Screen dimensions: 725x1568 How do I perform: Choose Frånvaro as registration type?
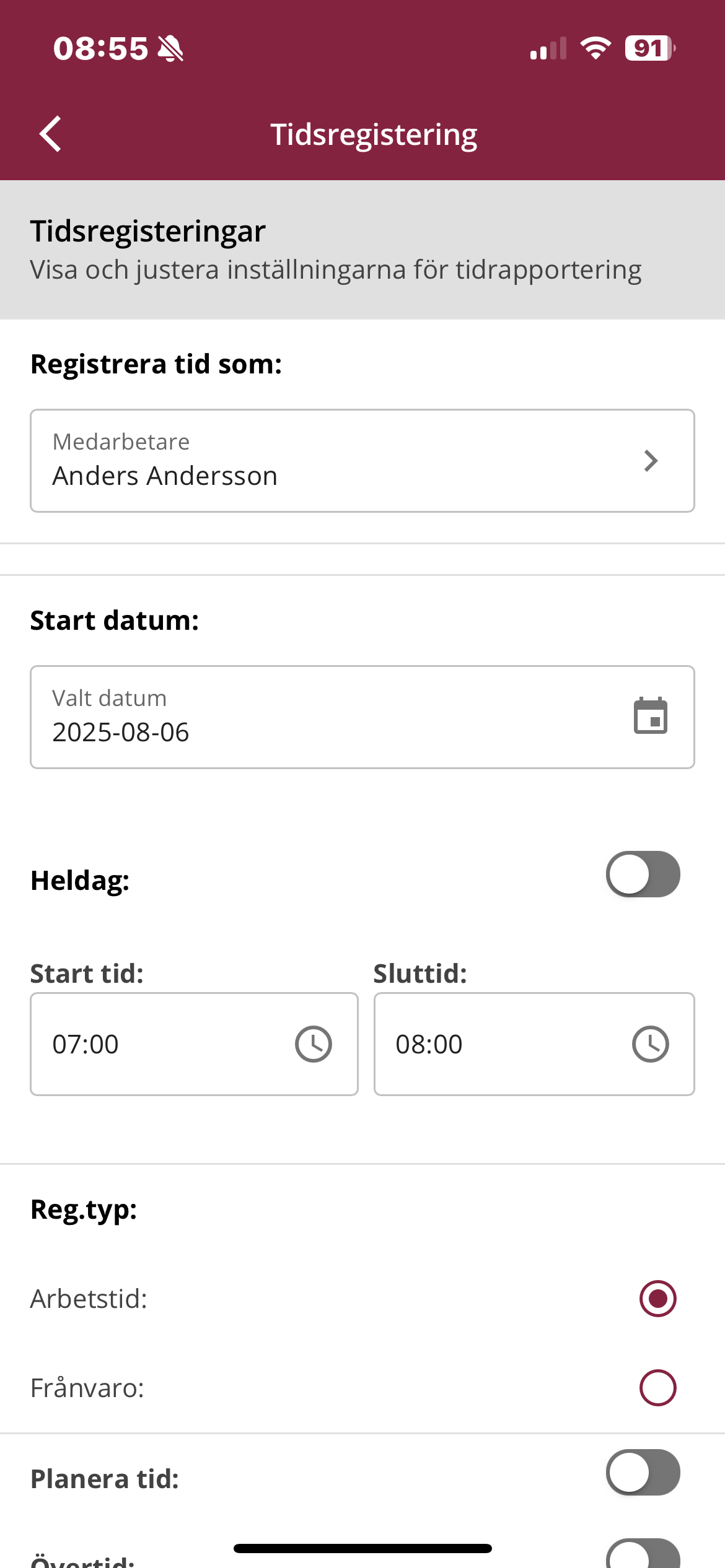click(x=657, y=1388)
